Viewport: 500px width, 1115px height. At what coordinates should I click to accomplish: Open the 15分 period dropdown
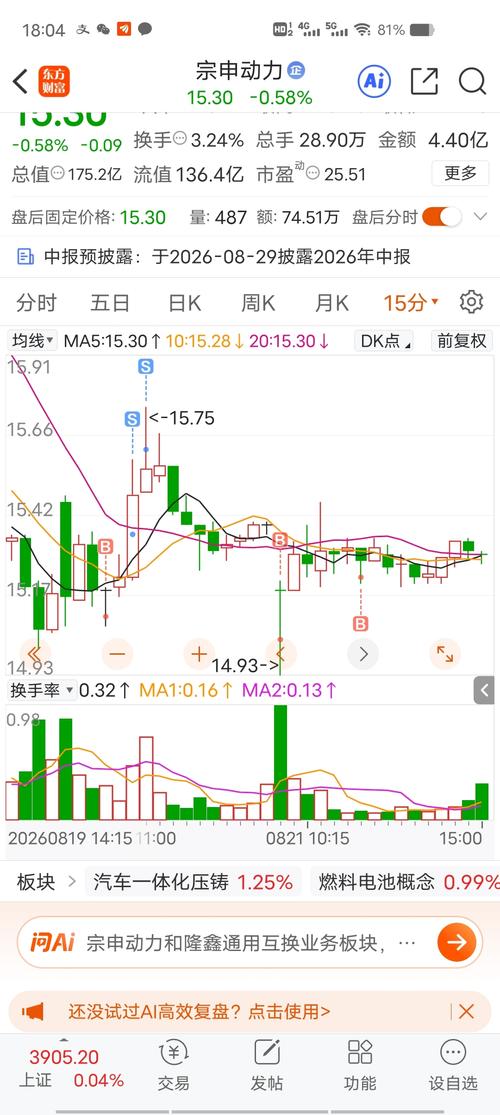[411, 303]
